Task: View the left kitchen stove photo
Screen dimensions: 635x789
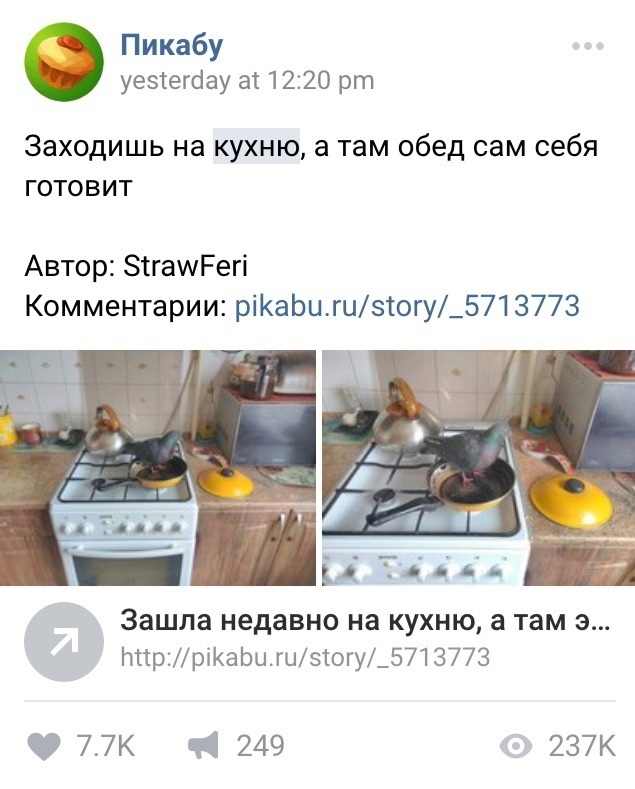Action: pyautogui.click(x=158, y=467)
